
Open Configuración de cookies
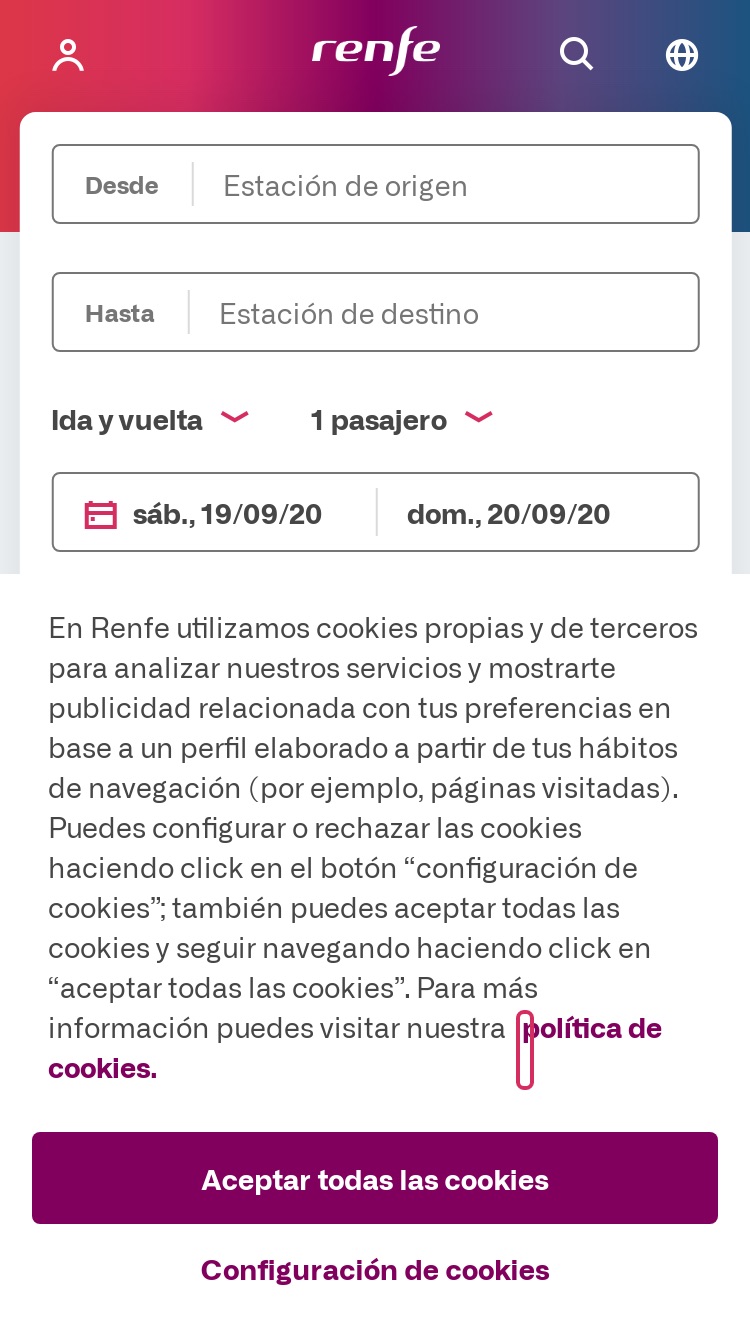click(375, 1270)
